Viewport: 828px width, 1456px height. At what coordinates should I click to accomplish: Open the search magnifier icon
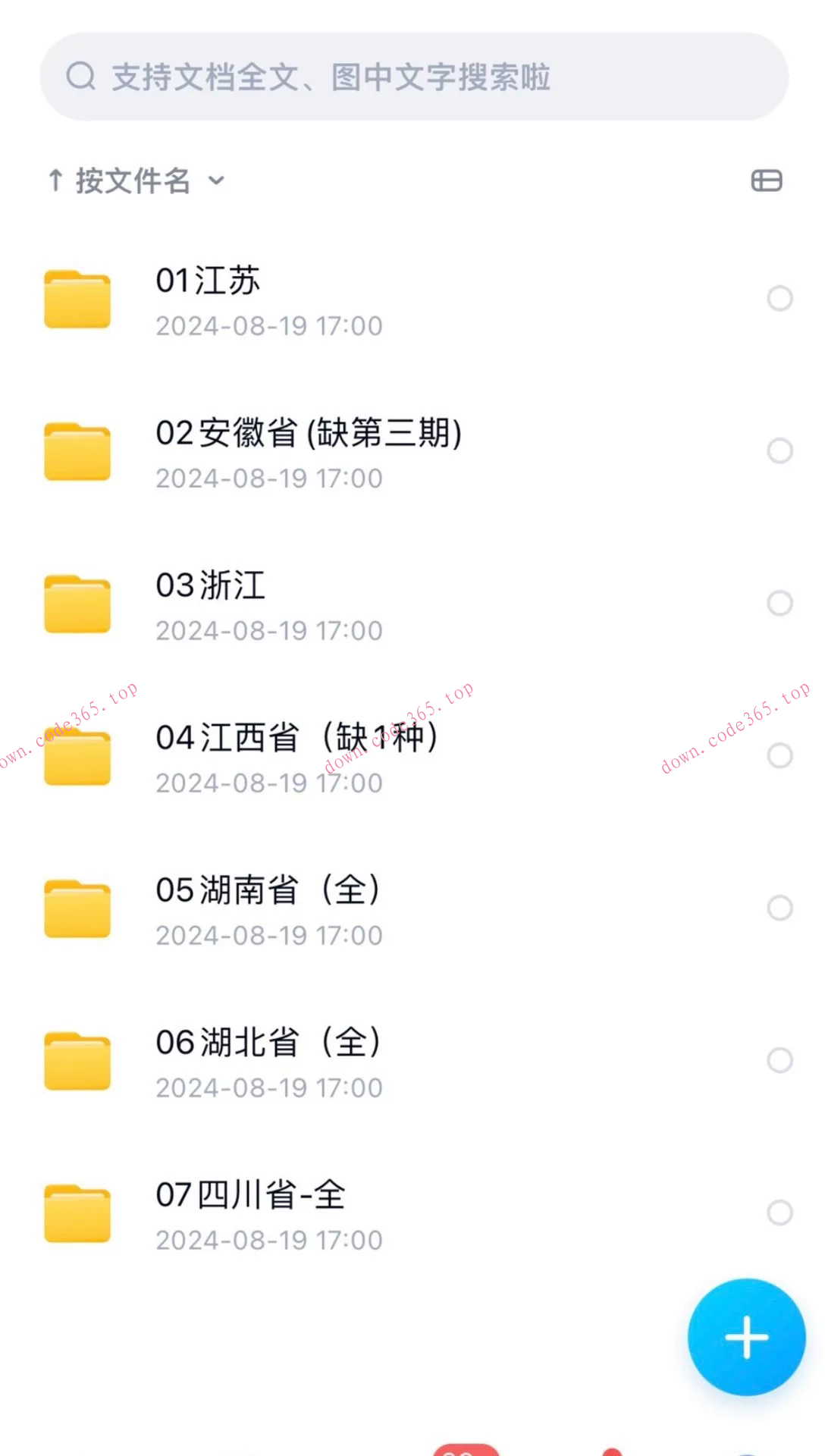click(80, 76)
